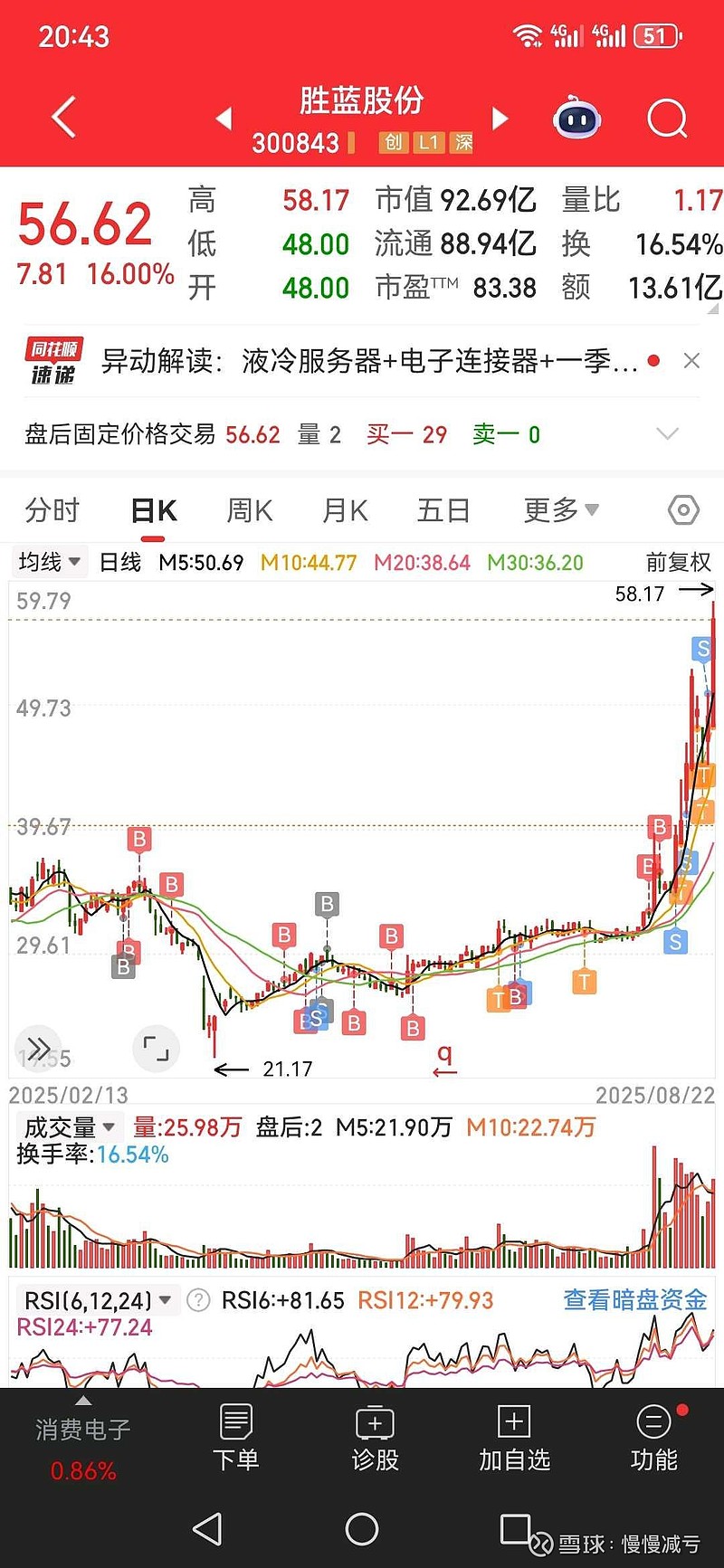Expand chart to fullscreen
Screen dimensions: 724x1568
click(x=156, y=1049)
